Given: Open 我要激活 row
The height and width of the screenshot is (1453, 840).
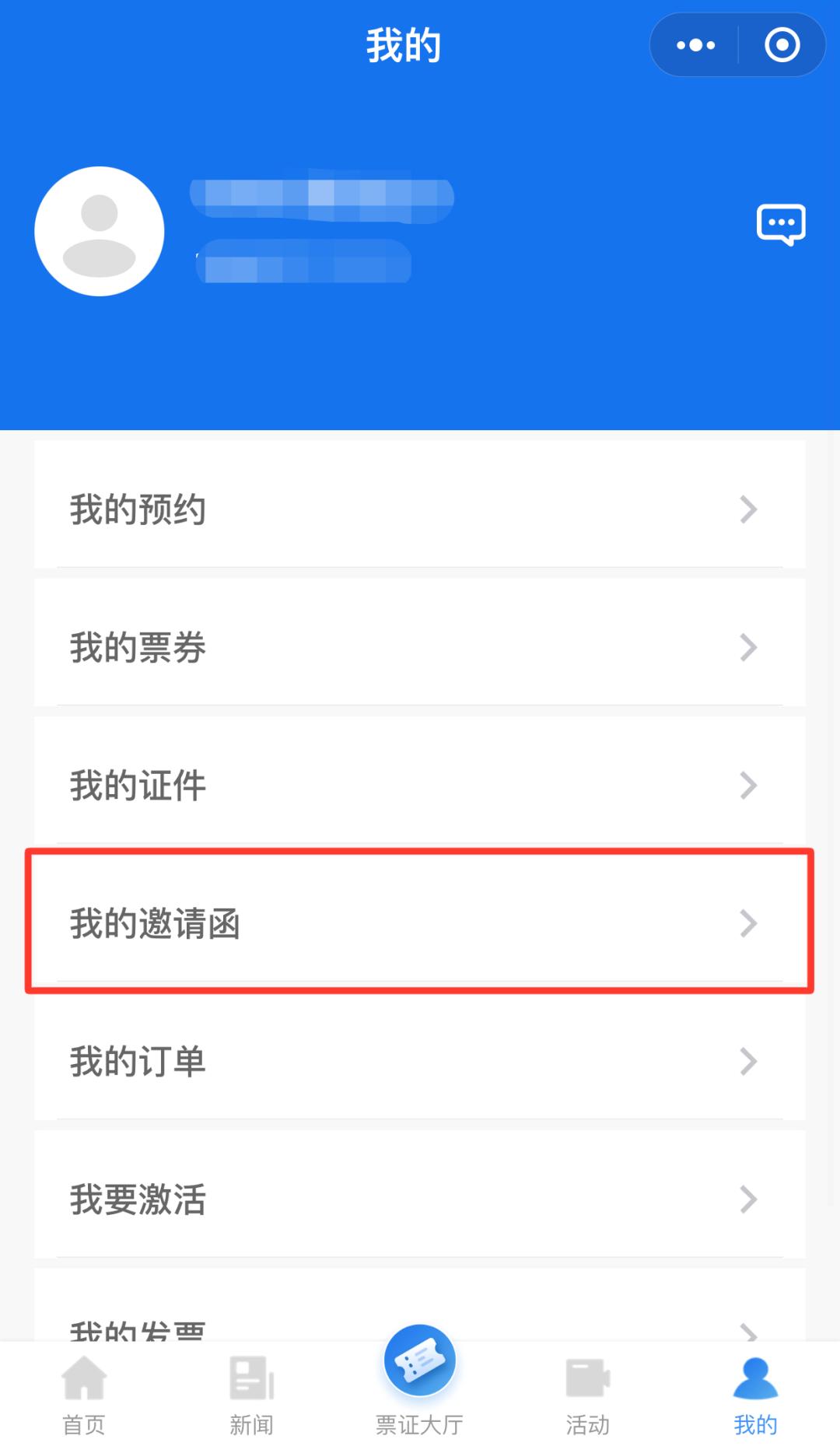Looking at the screenshot, I should (420, 1199).
